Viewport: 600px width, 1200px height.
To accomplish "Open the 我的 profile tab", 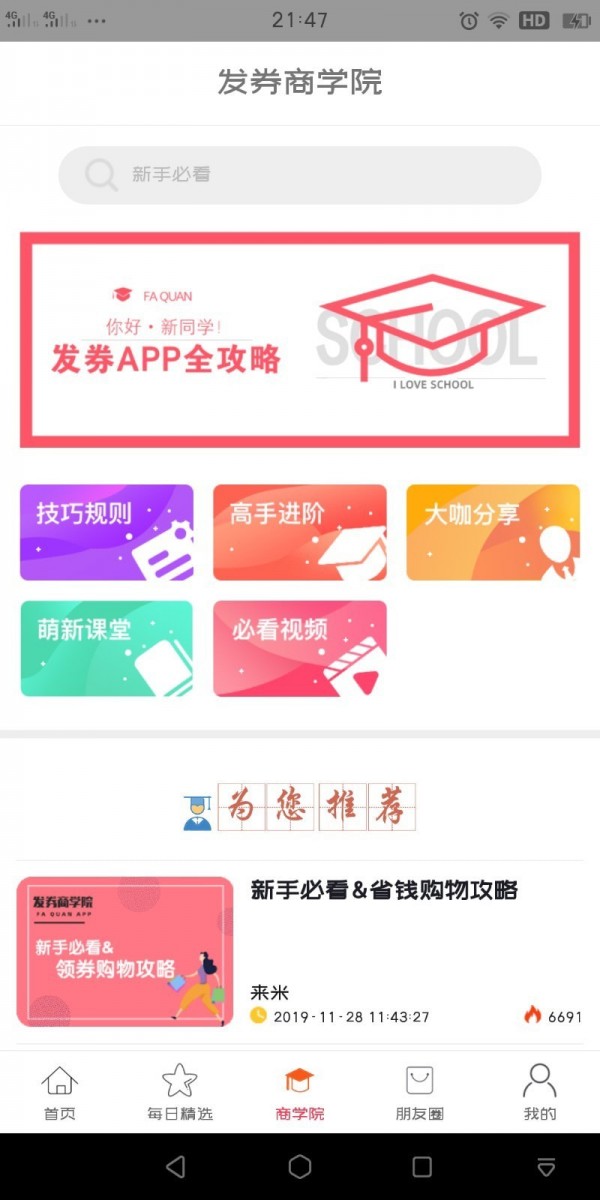I will pos(540,1092).
